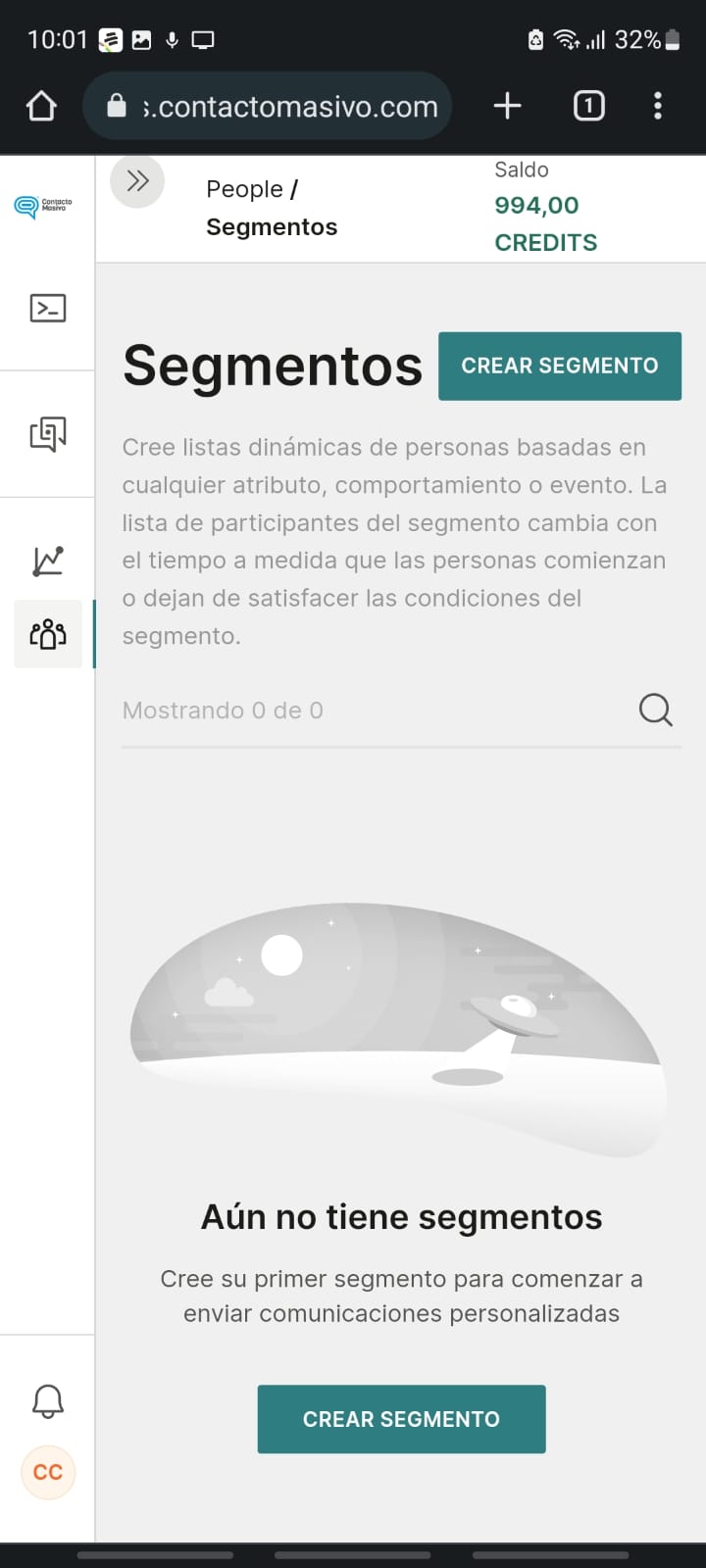This screenshot has height=1568, width=706.
Task: Open the chat messages sidebar item
Action: tap(48, 433)
